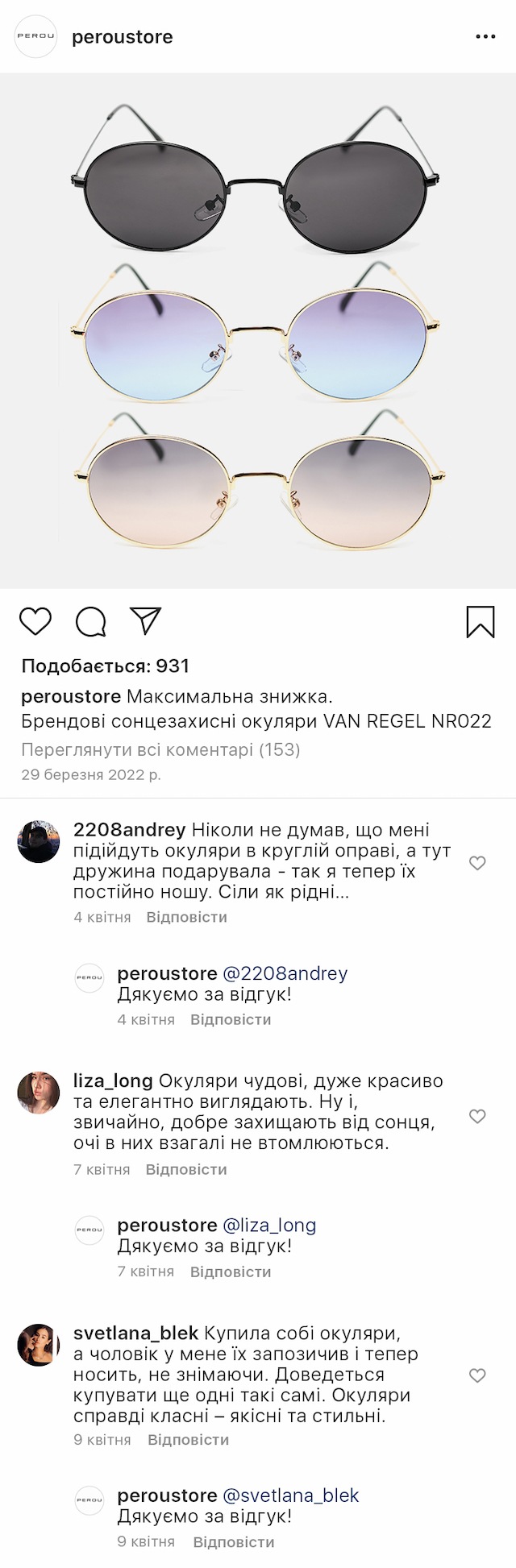Open the @2208andrey mention link

point(285,973)
